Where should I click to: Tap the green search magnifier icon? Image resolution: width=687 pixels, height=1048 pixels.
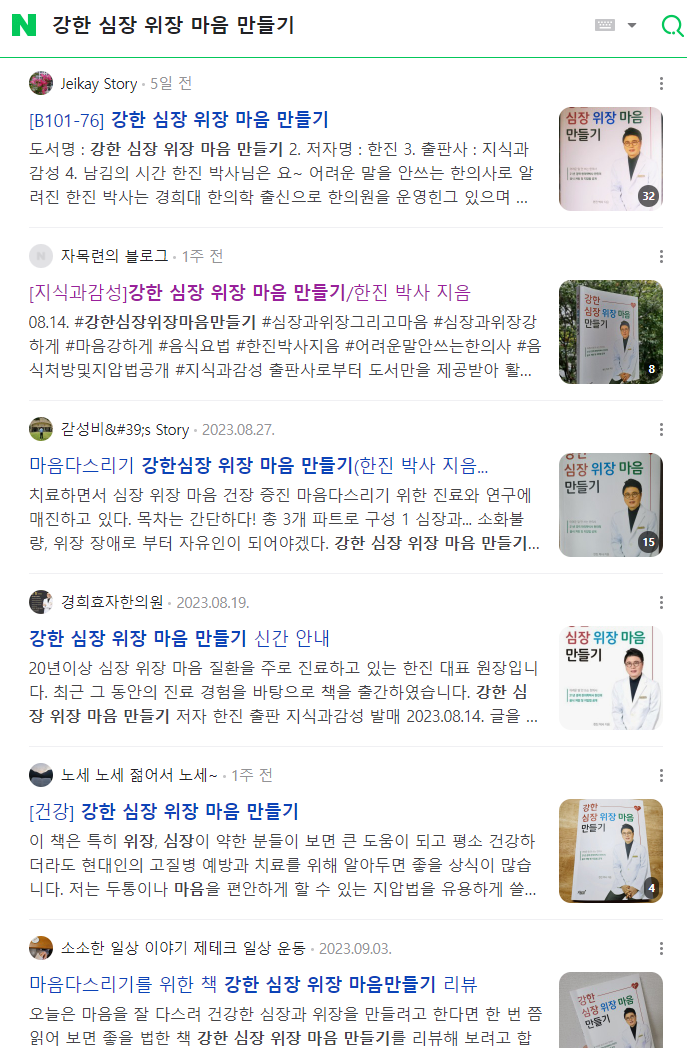pos(672,26)
